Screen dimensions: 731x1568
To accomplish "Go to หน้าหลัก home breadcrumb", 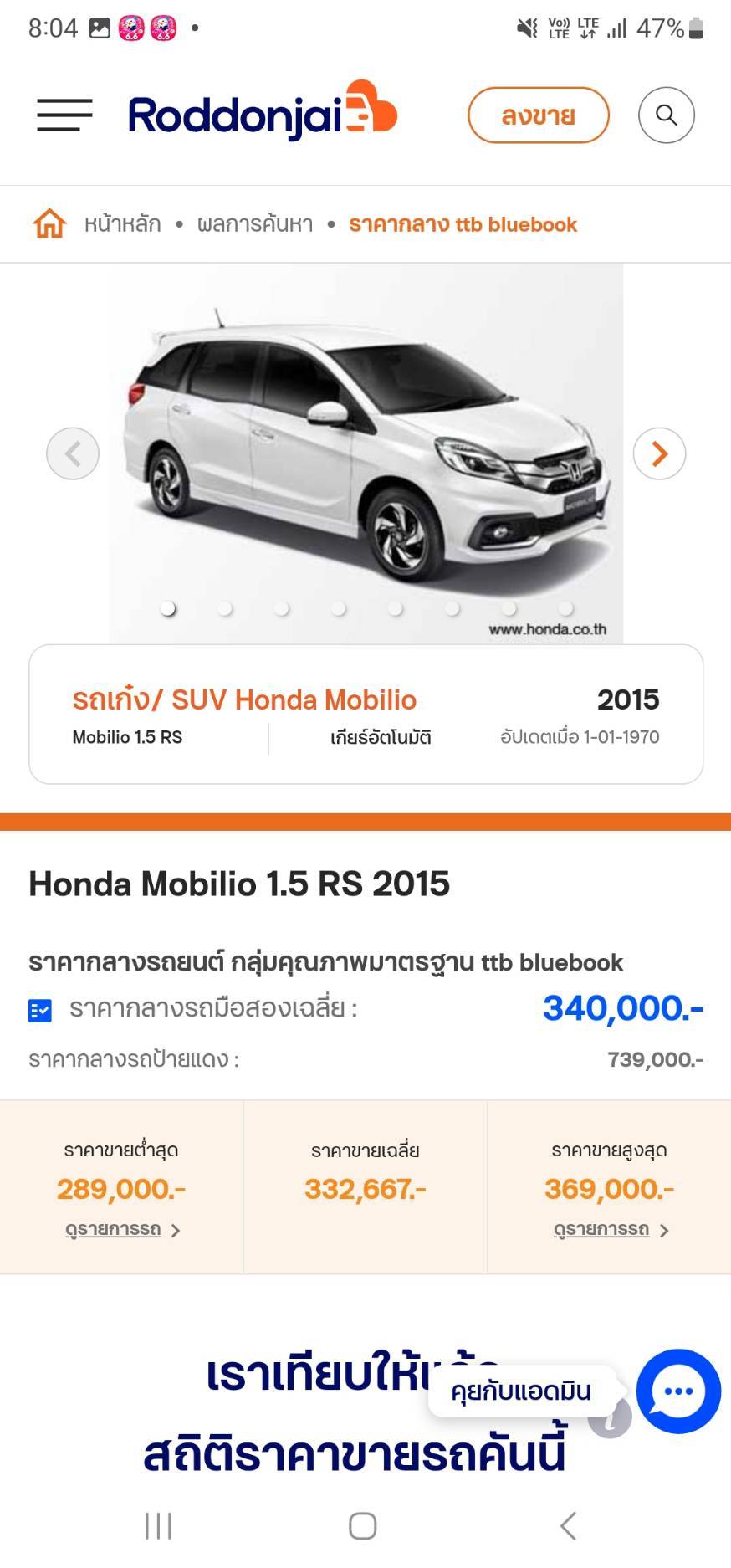I will click(x=122, y=224).
